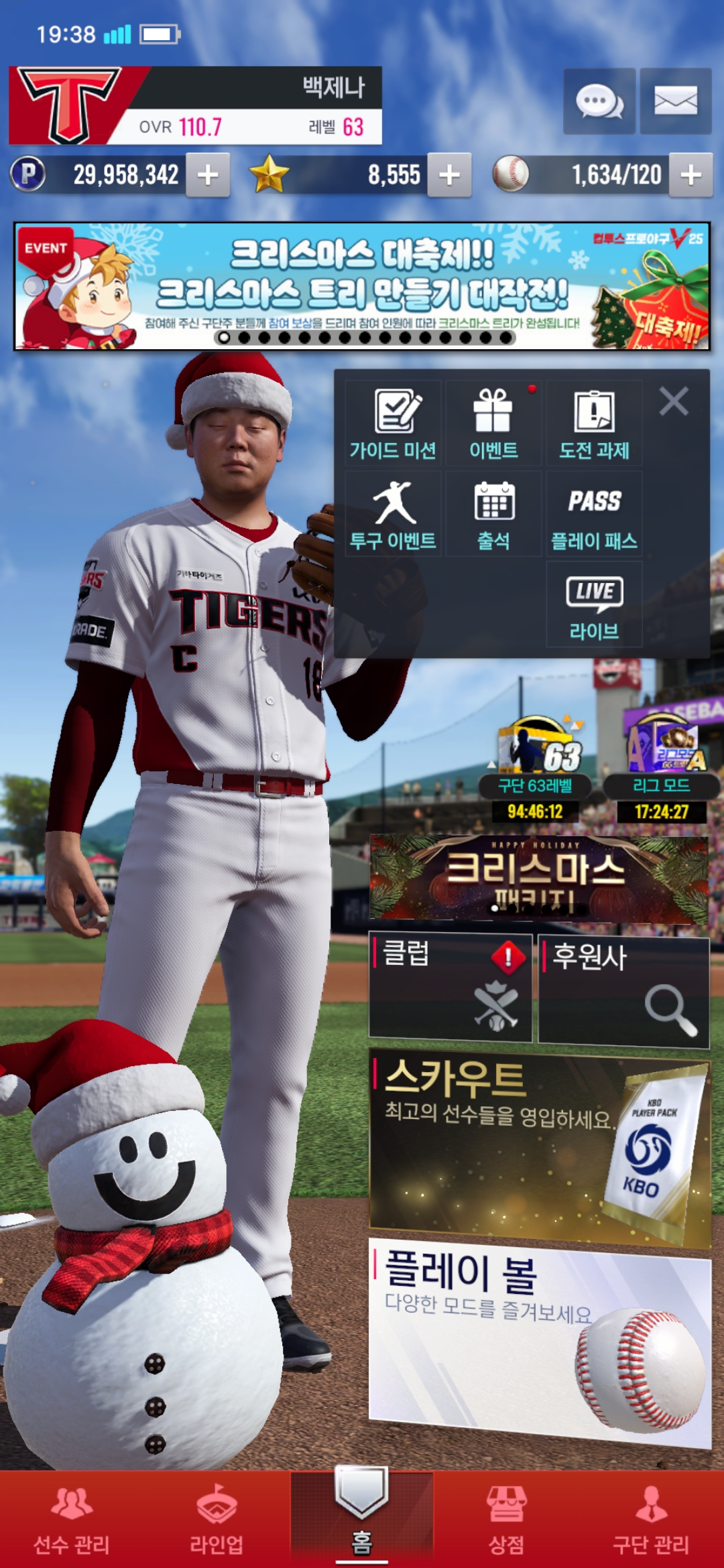The image size is (724, 1568).
Task: Open 도전 과제 challenges
Action: [594, 423]
